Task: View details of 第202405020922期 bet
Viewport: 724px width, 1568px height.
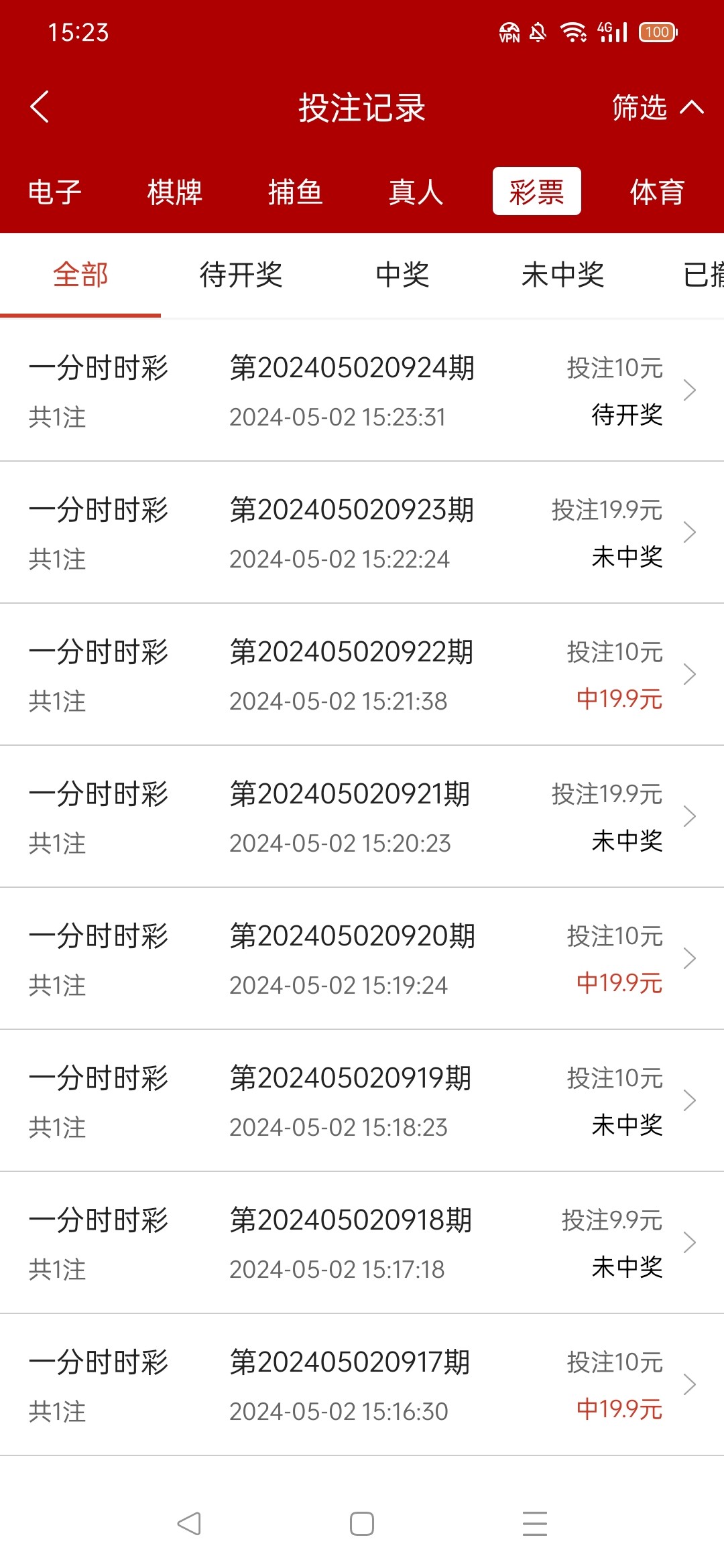Action: (x=362, y=675)
